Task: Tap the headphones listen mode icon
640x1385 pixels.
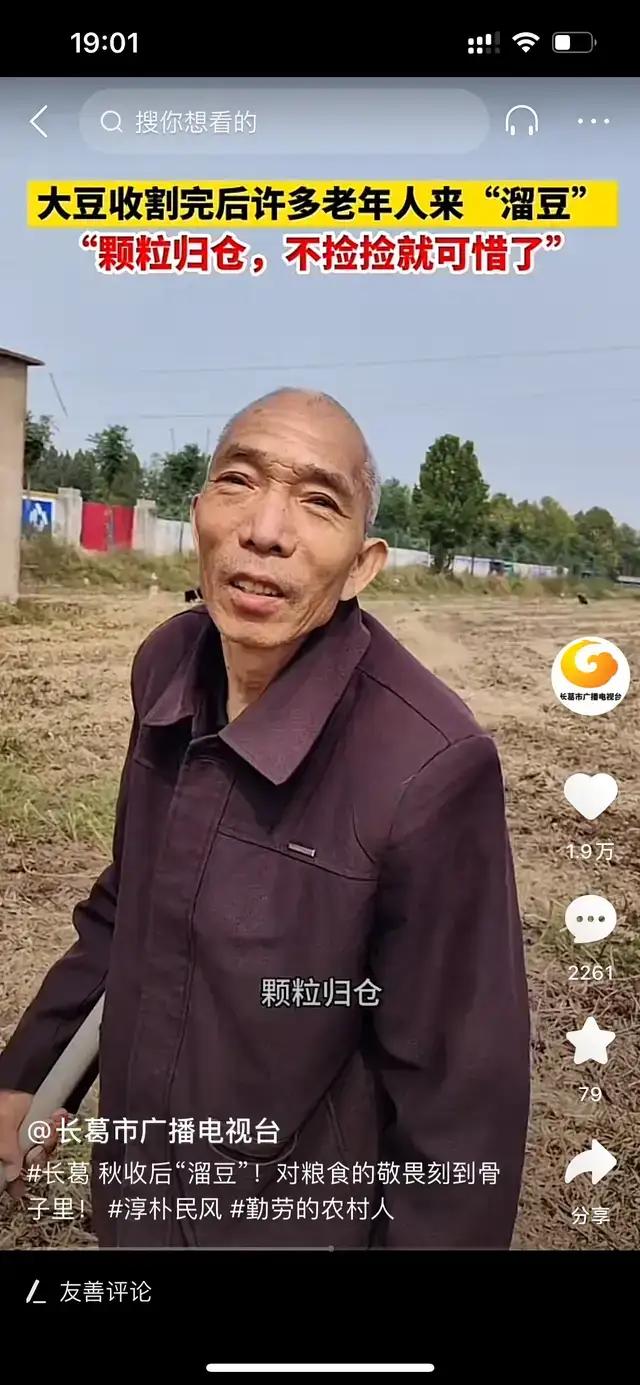Action: coord(522,122)
